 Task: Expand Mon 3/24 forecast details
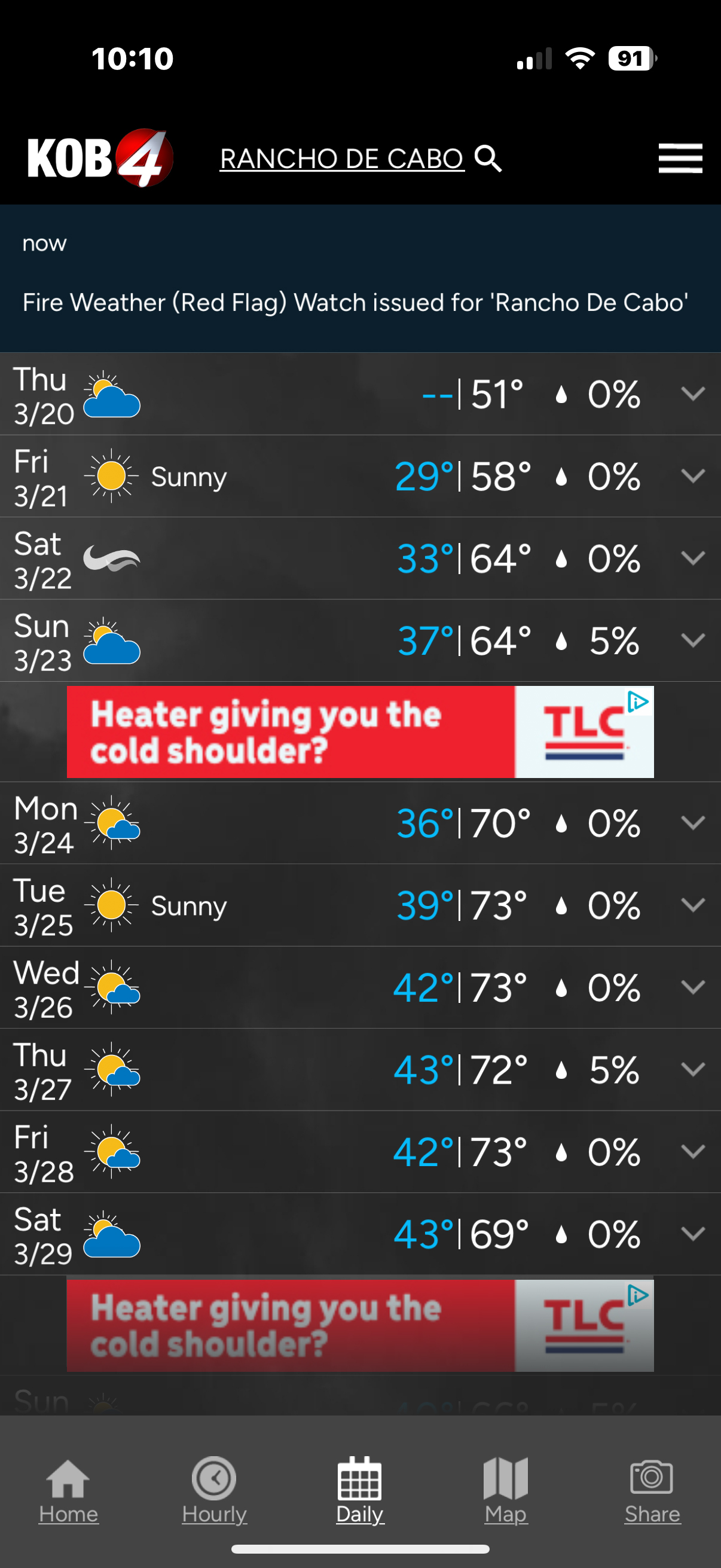693,823
